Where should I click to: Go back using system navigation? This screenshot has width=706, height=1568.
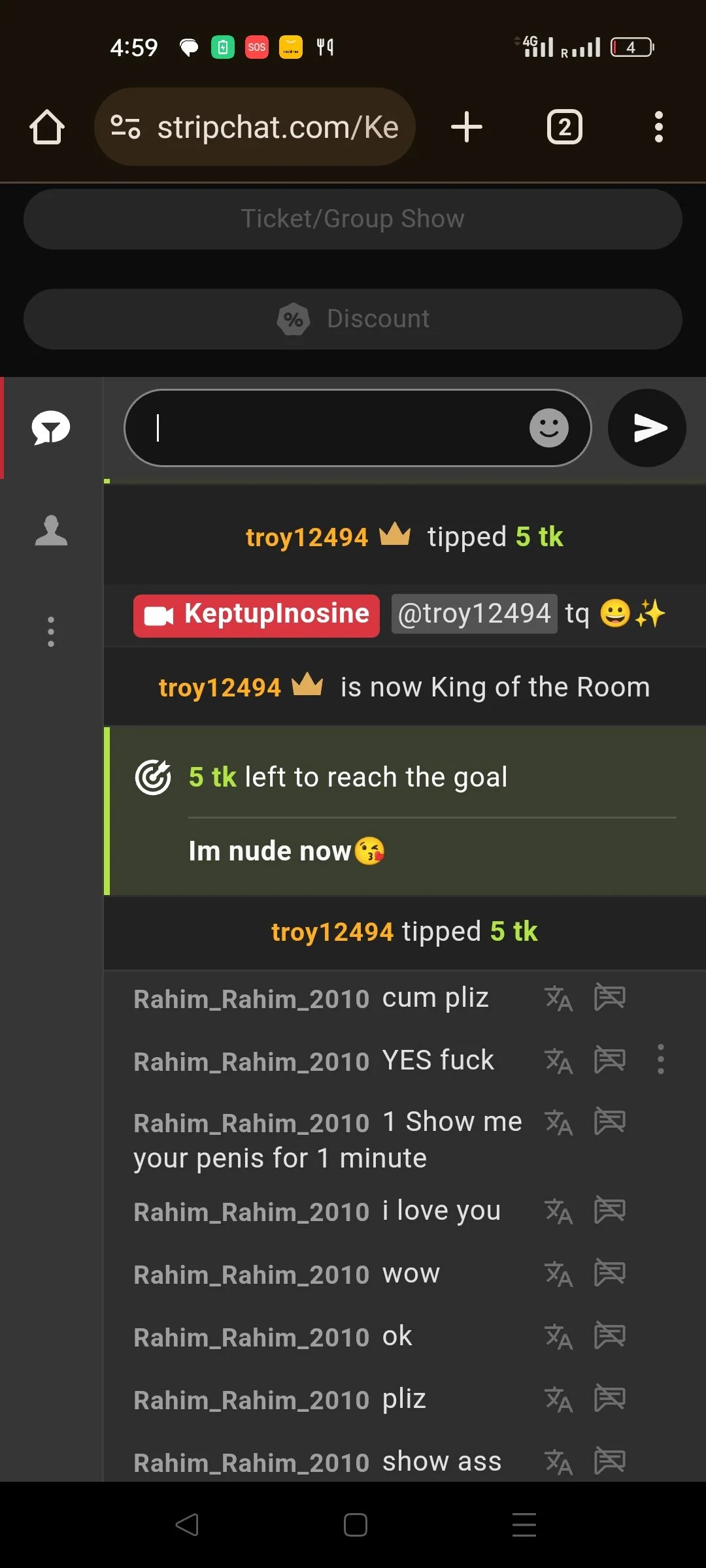point(187,1524)
